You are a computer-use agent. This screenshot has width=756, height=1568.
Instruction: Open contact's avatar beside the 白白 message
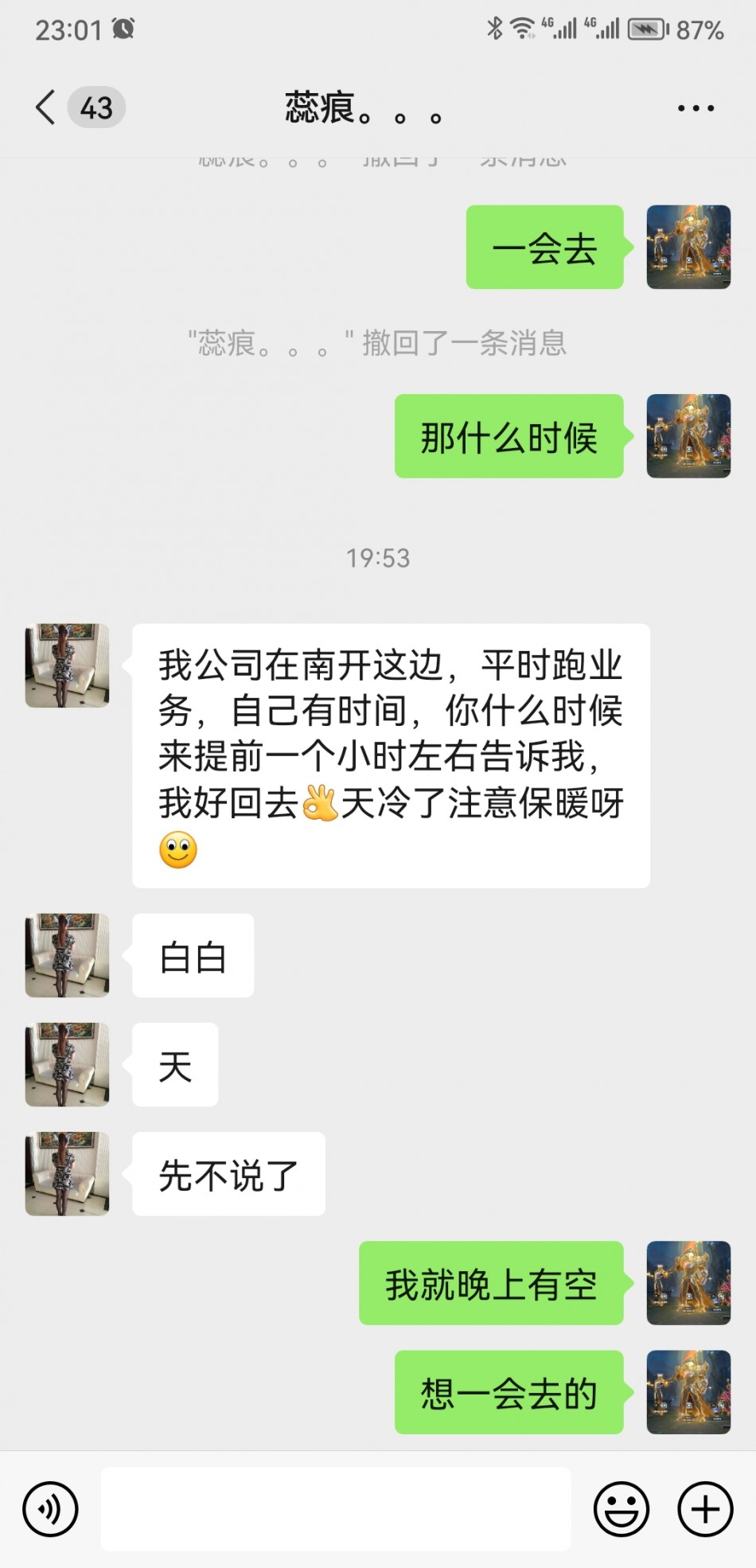[x=68, y=955]
